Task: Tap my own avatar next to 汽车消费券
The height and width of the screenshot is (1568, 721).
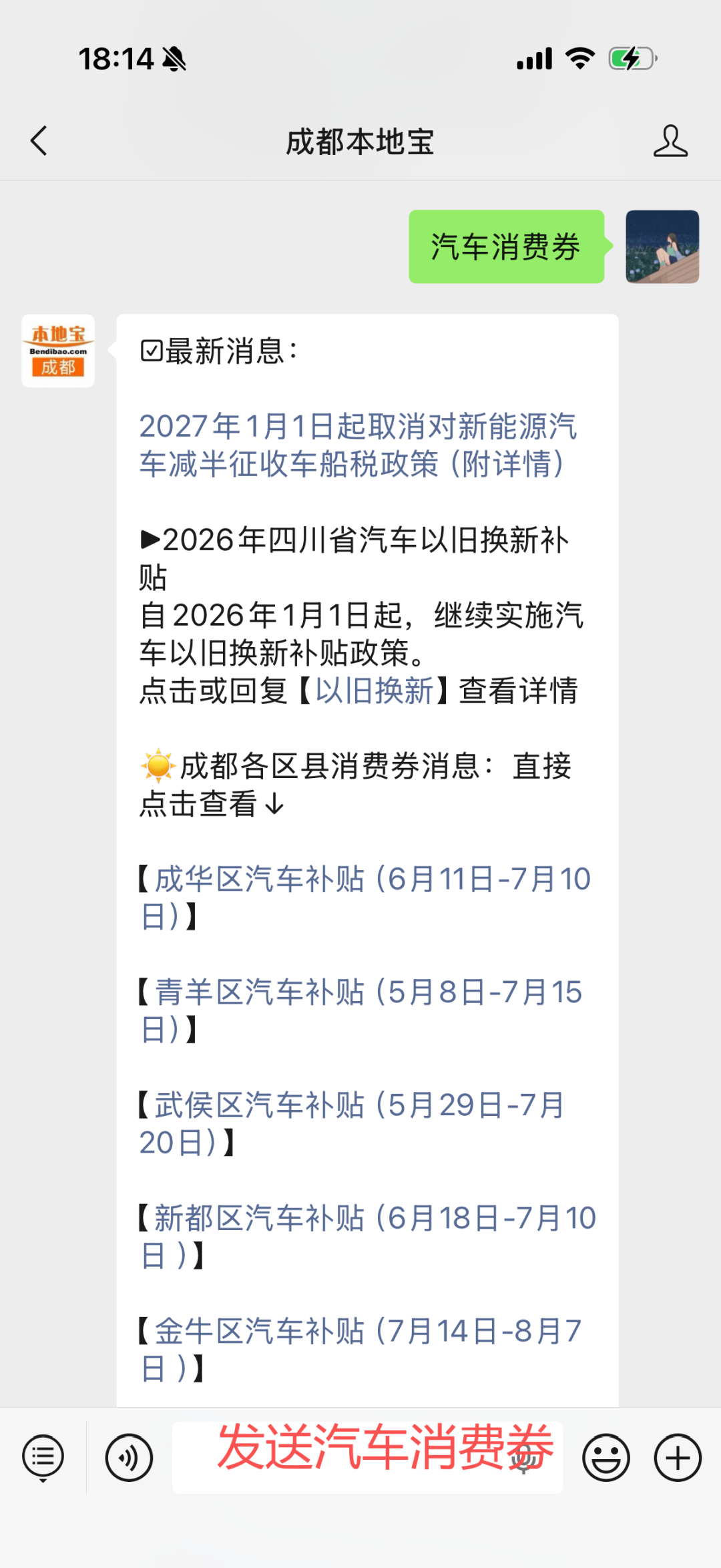Action: point(662,246)
